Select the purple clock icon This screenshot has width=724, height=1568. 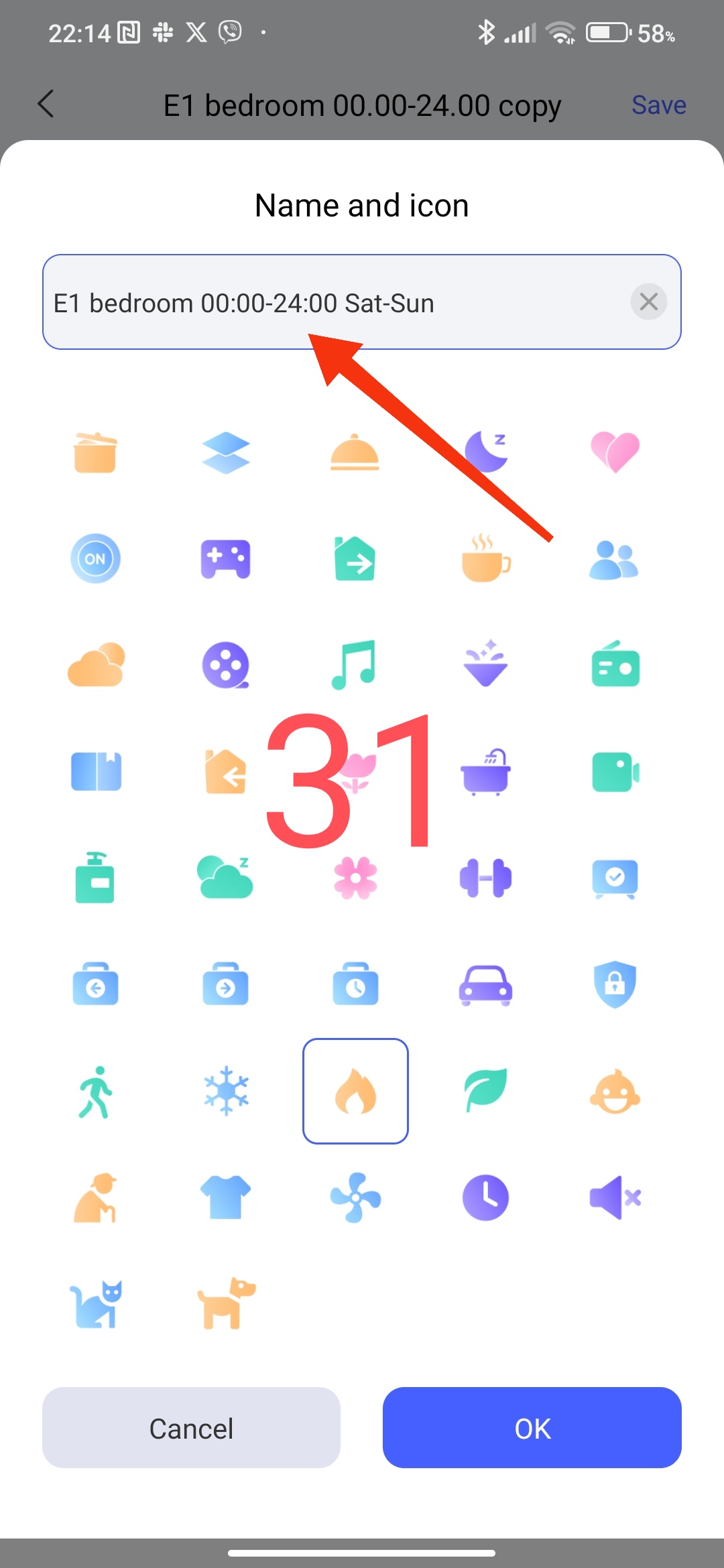pos(485,1197)
